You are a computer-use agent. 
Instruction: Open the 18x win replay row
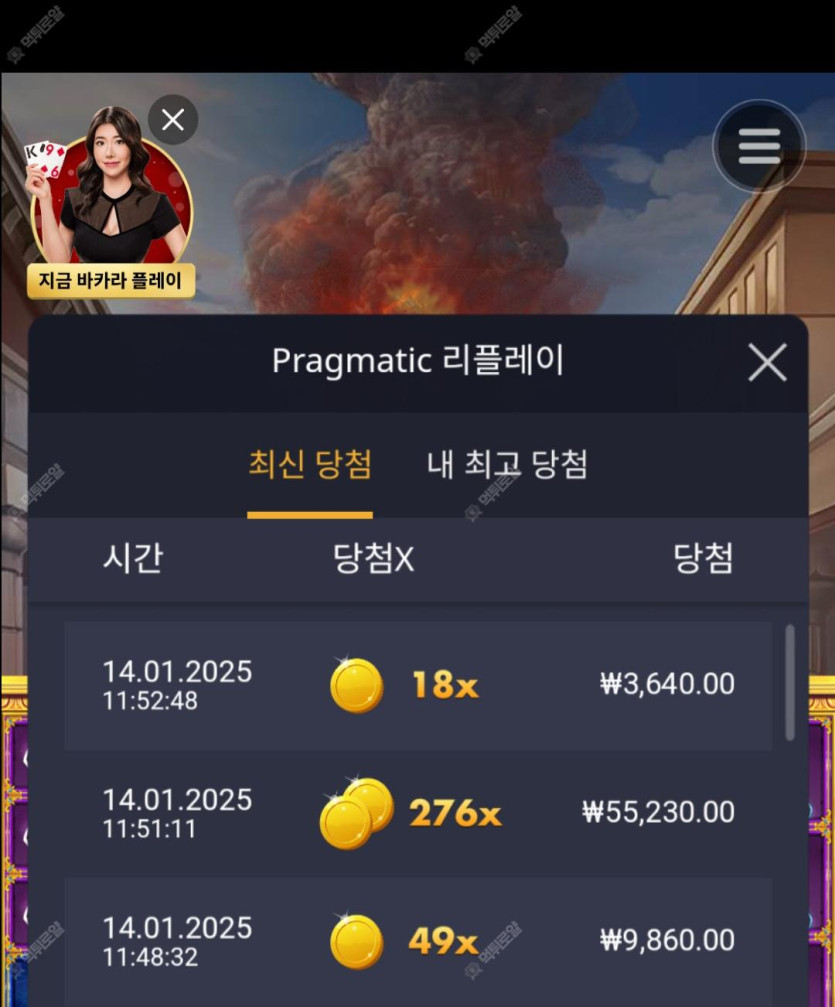pyautogui.click(x=418, y=686)
